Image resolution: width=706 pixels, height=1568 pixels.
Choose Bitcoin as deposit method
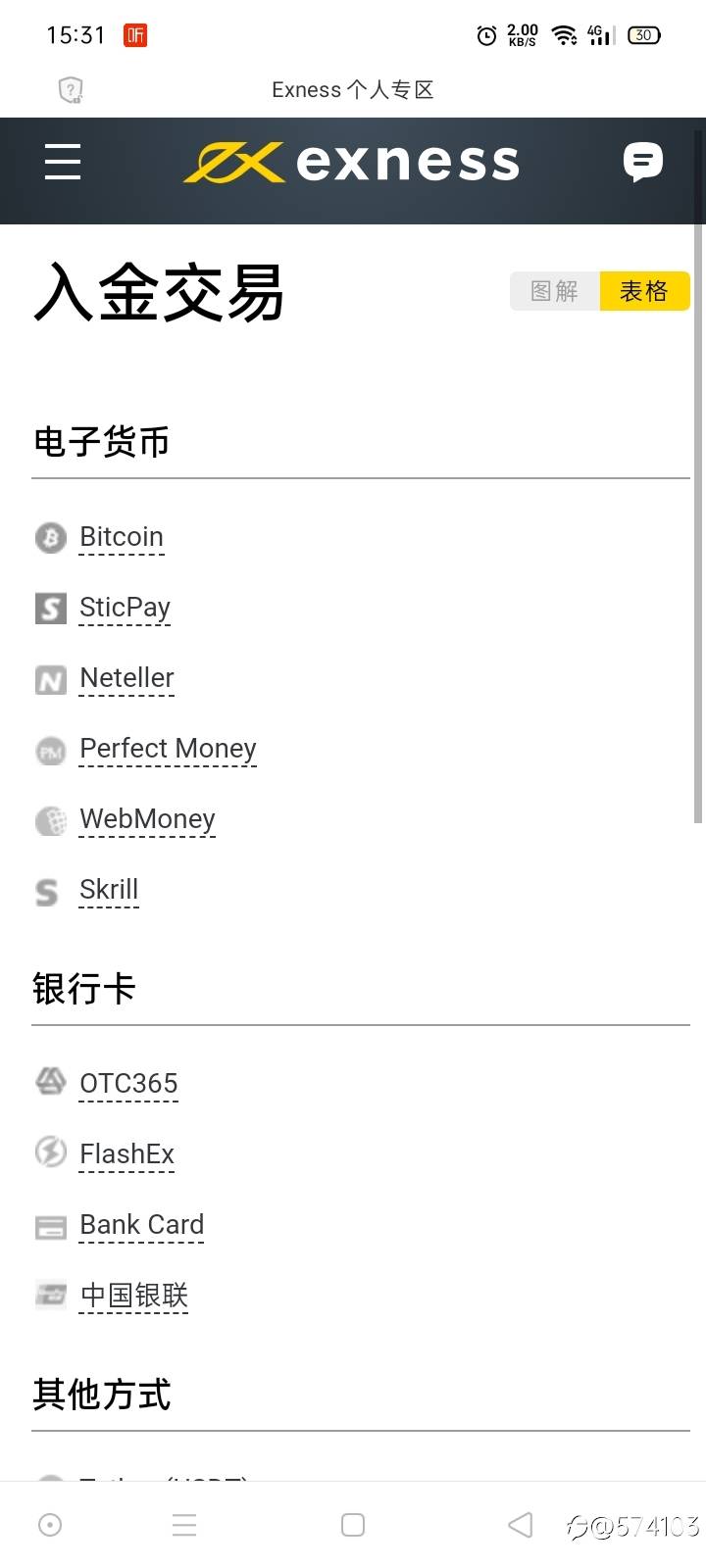click(x=121, y=537)
